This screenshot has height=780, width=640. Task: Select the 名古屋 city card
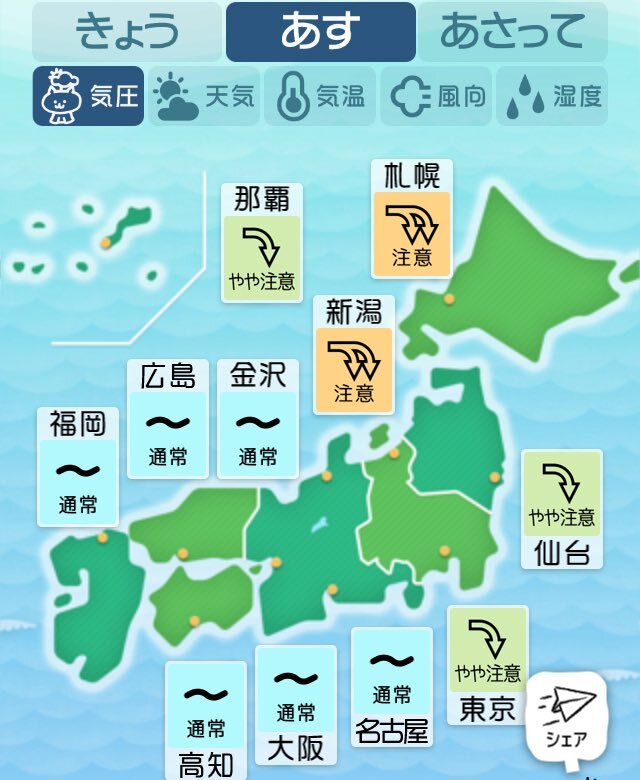pyautogui.click(x=392, y=686)
